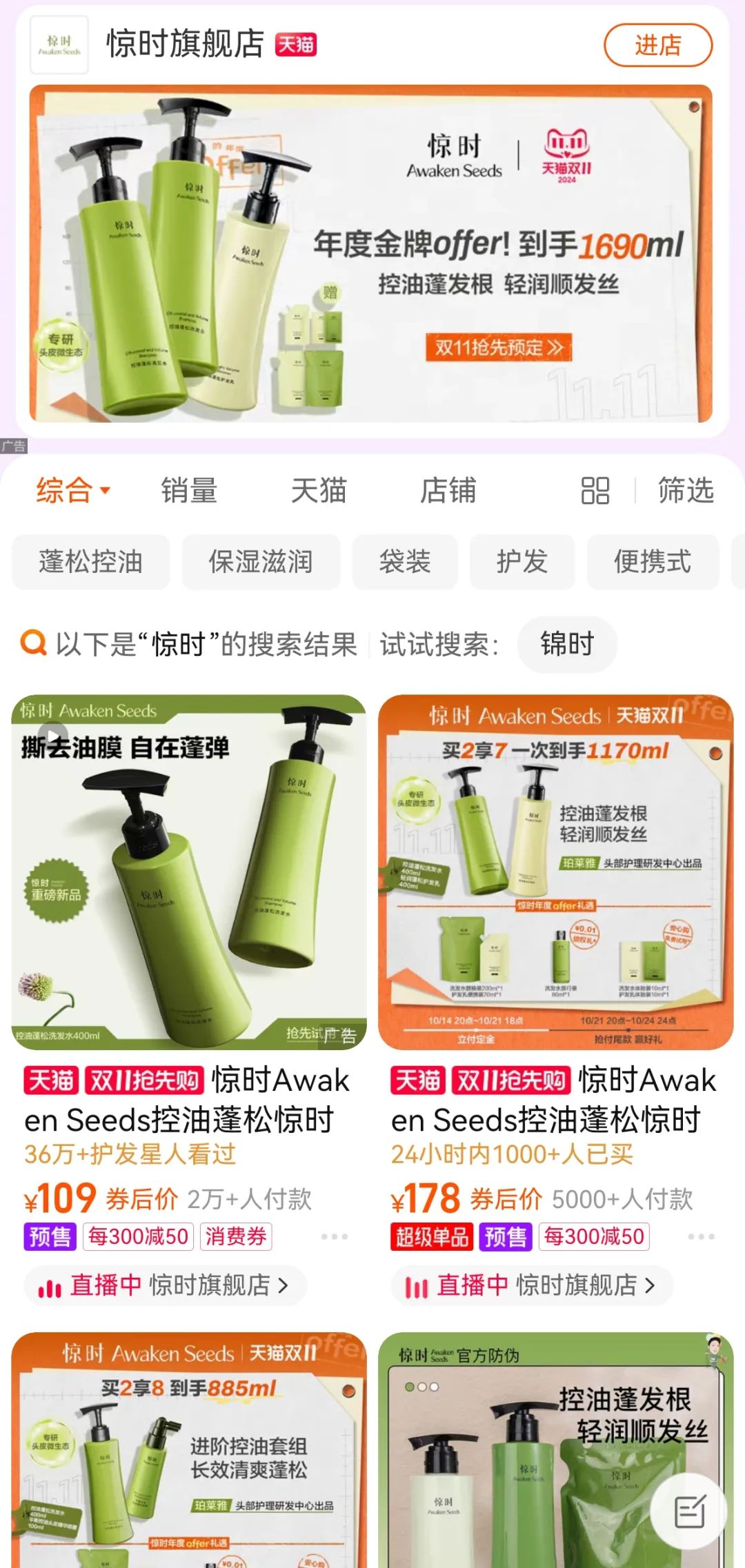
Task: Open the 惊时 双11 offer banner
Action: click(371, 254)
